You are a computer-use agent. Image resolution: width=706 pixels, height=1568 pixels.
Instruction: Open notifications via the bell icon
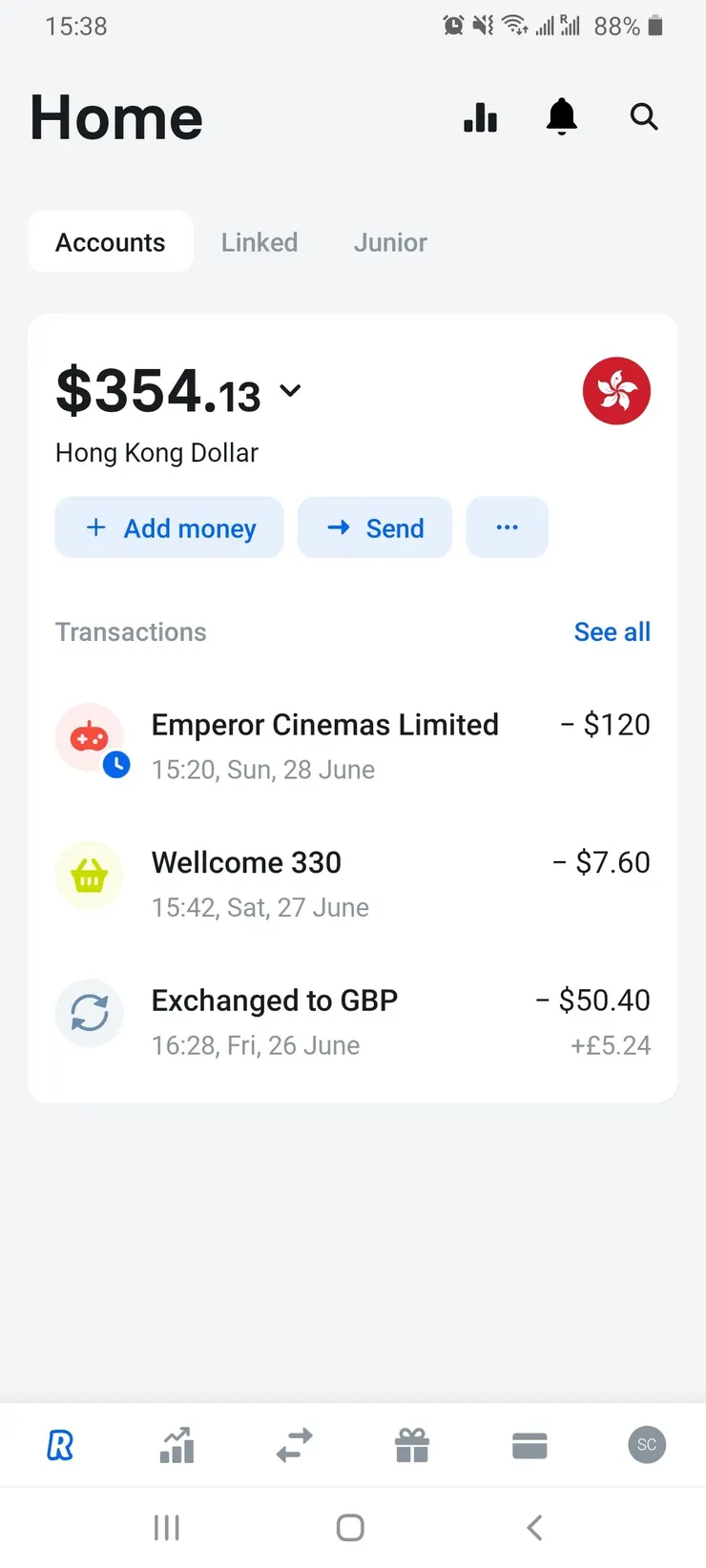[561, 116]
